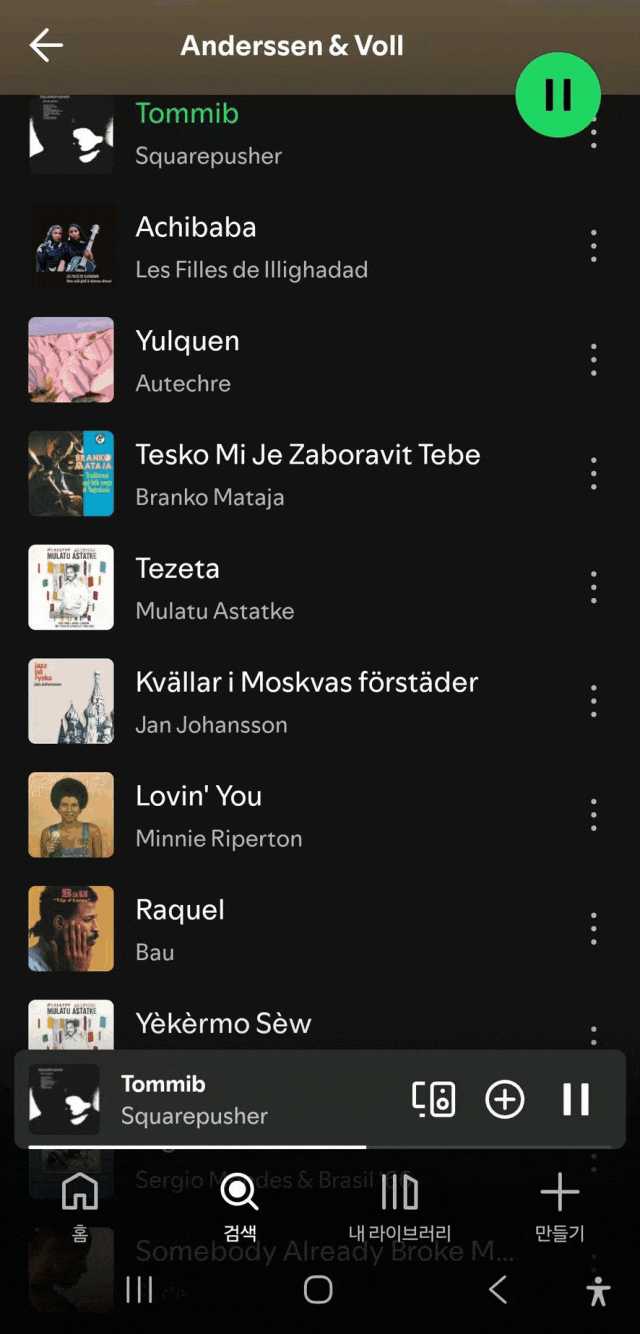Switch to the 내 라이브러리 tab
The image size is (640, 1334).
399,1205
